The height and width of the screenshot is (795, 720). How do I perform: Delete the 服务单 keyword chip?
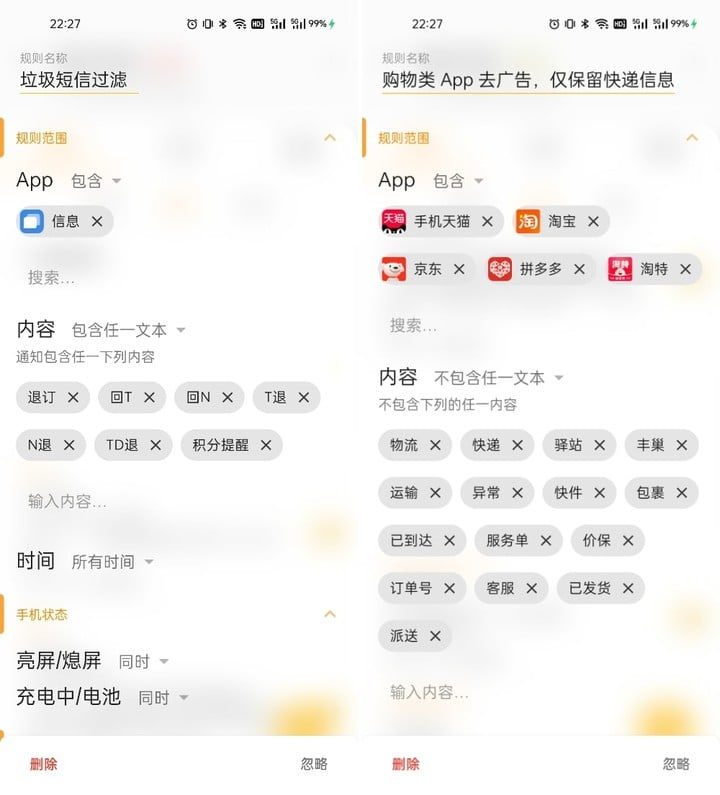545,540
